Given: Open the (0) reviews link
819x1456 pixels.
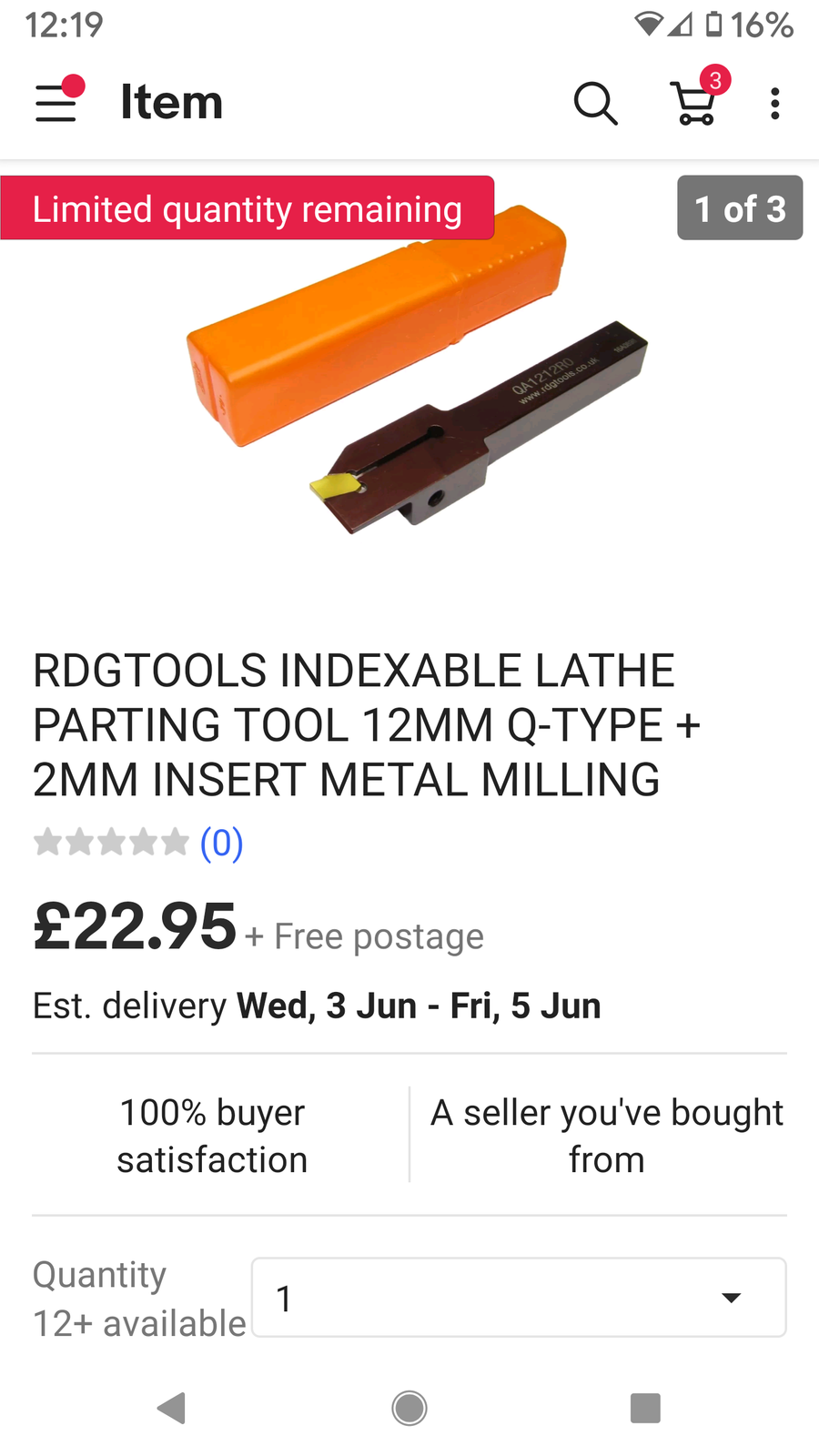Looking at the screenshot, I should coord(221,843).
